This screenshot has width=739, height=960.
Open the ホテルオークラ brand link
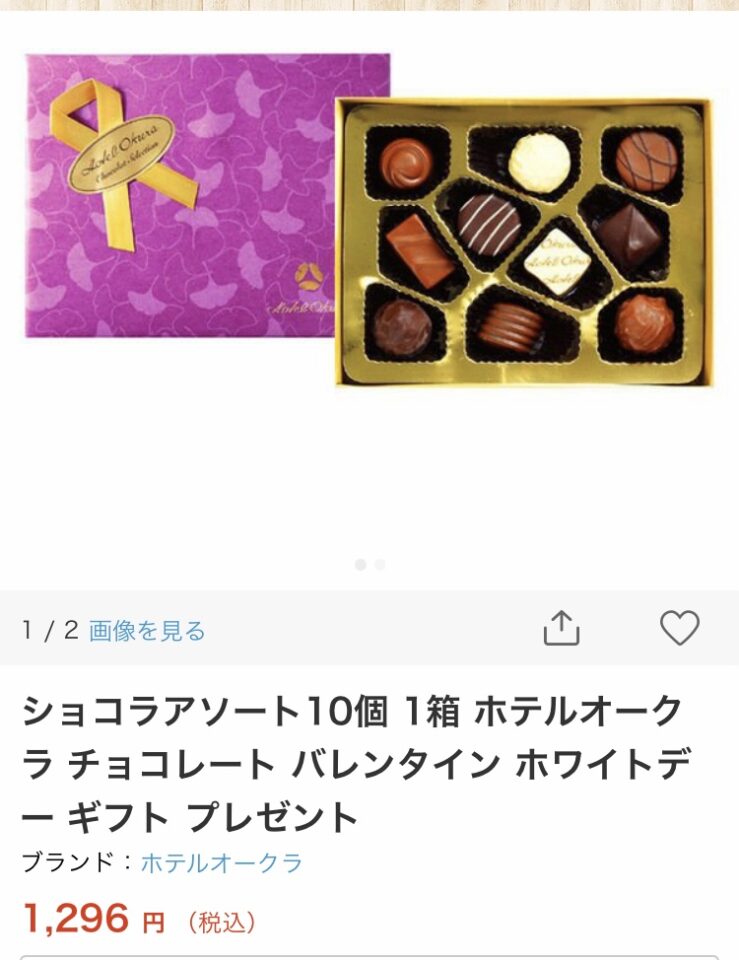click(x=221, y=863)
